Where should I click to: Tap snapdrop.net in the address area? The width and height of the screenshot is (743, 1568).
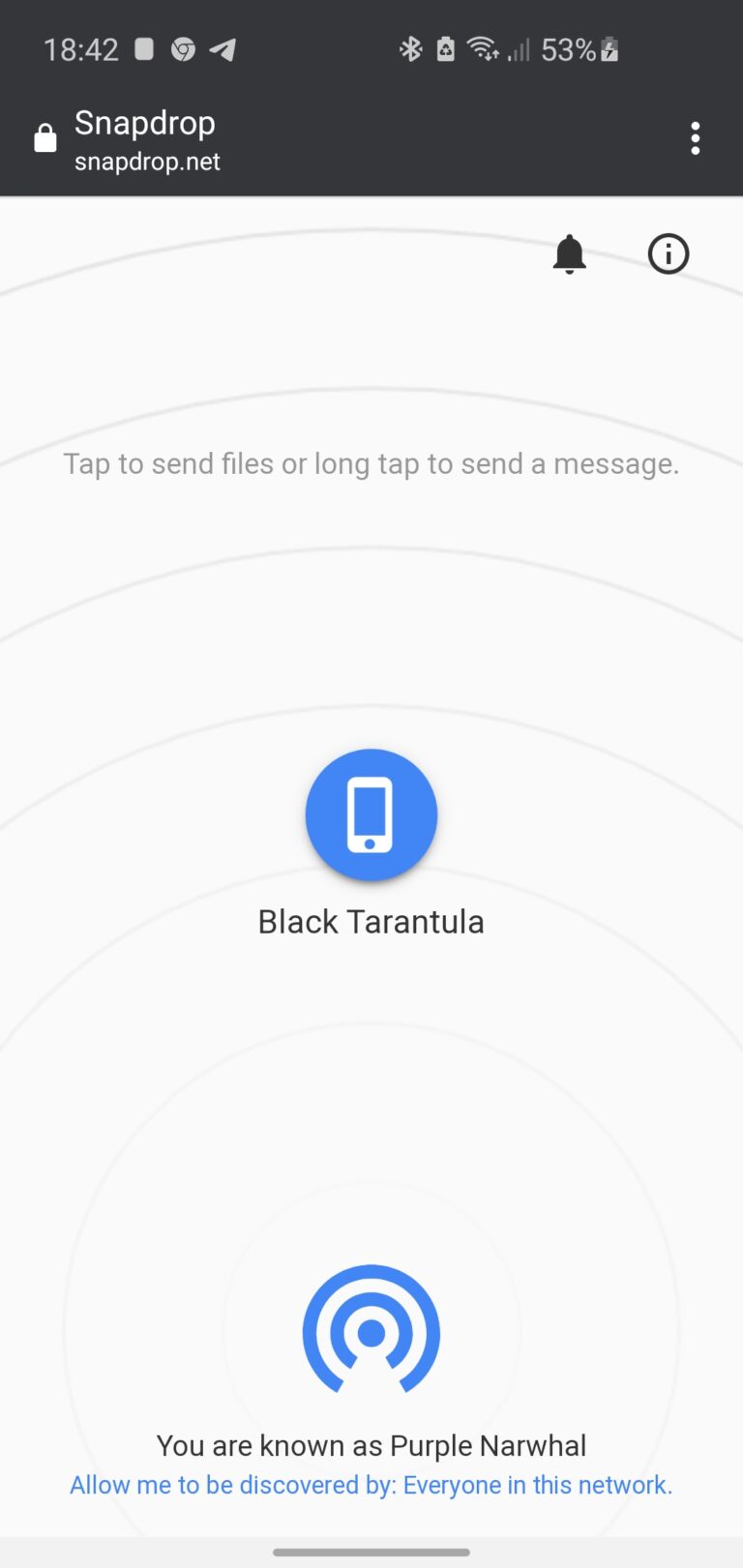[x=147, y=162]
